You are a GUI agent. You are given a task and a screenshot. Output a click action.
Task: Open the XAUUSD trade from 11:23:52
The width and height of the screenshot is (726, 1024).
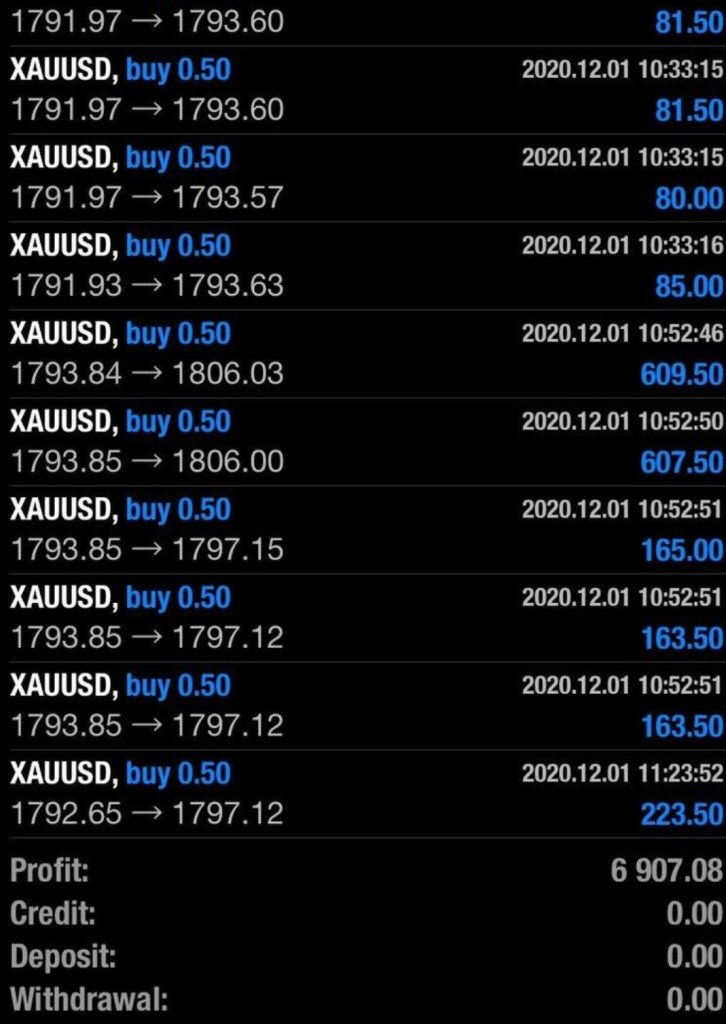(363, 794)
